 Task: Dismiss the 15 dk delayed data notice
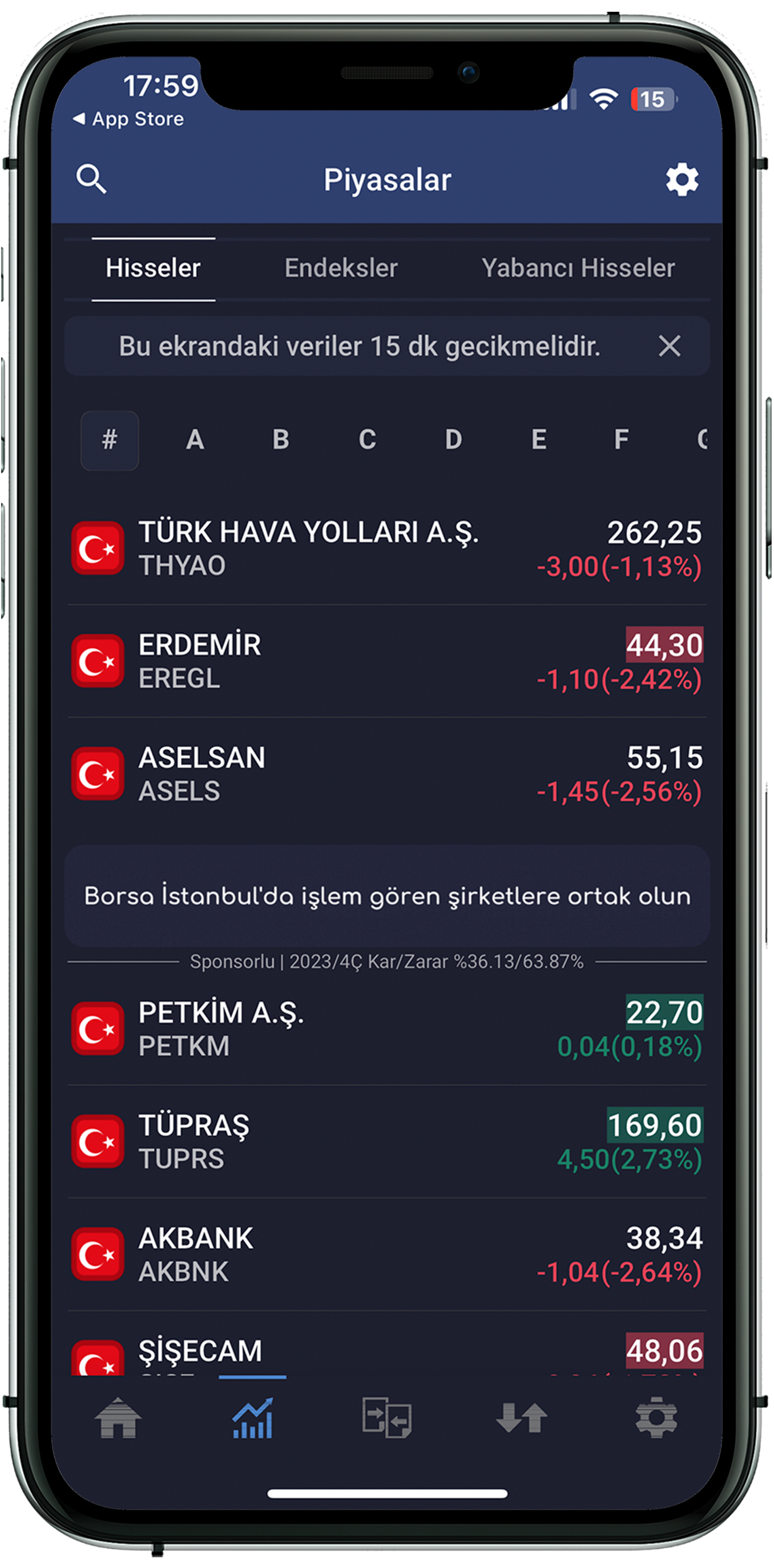click(x=669, y=347)
